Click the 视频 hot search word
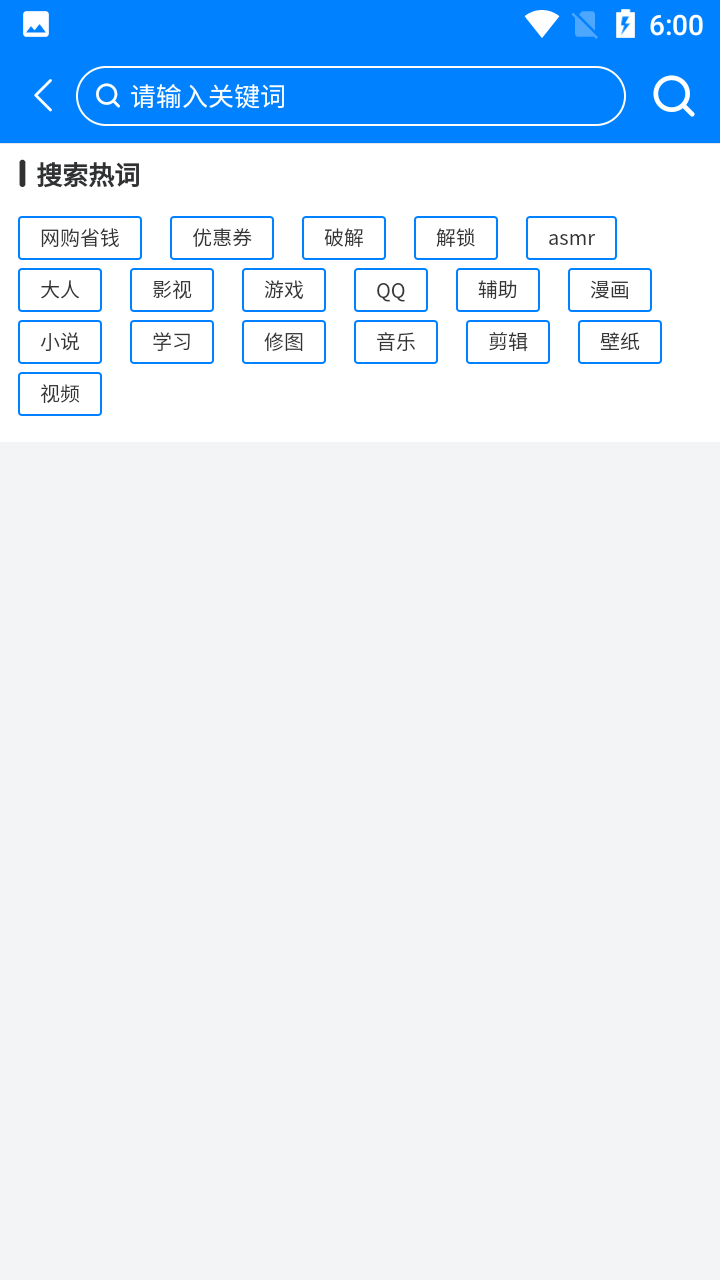 click(x=60, y=394)
